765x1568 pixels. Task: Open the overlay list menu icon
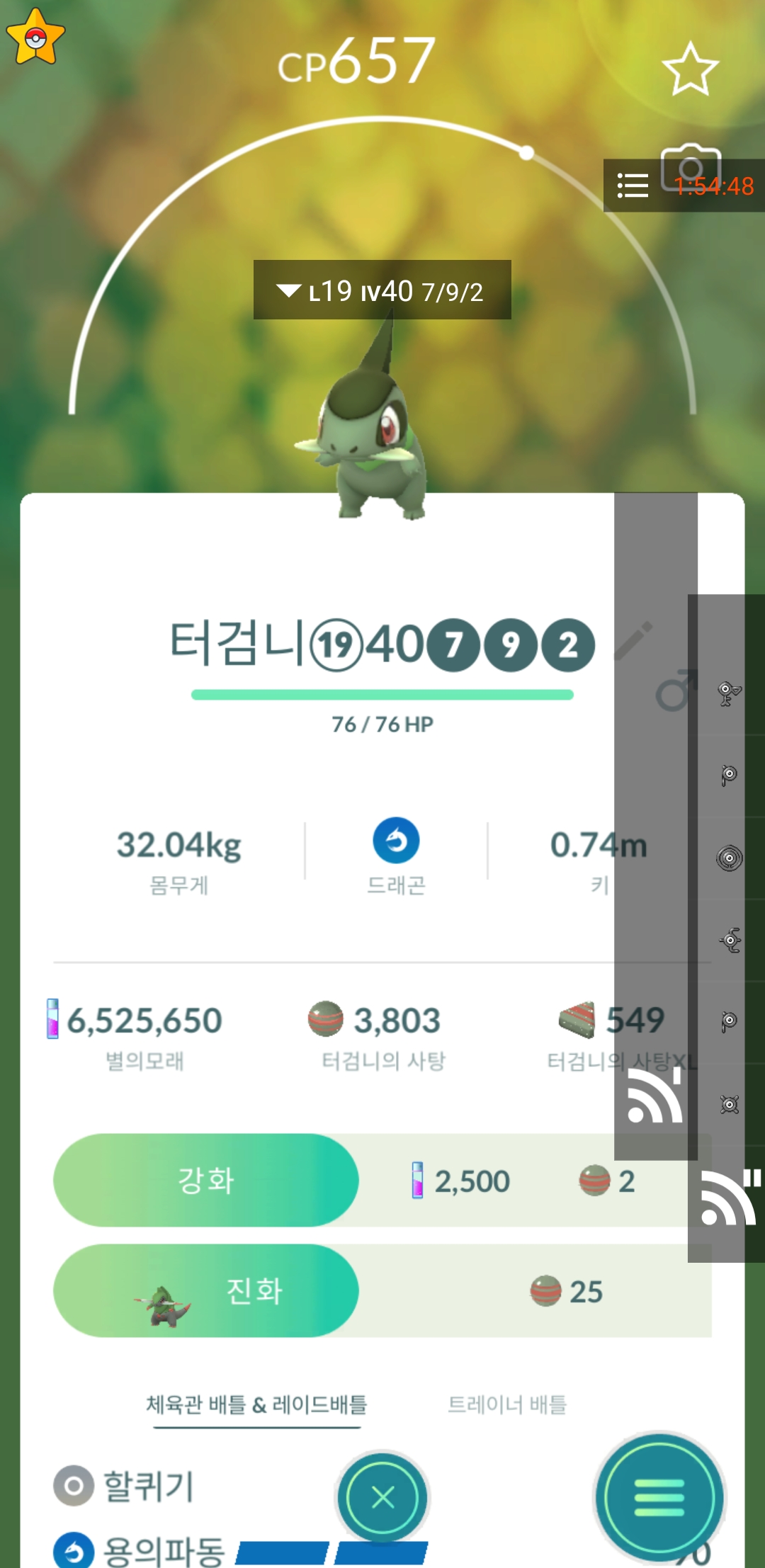pyautogui.click(x=633, y=186)
